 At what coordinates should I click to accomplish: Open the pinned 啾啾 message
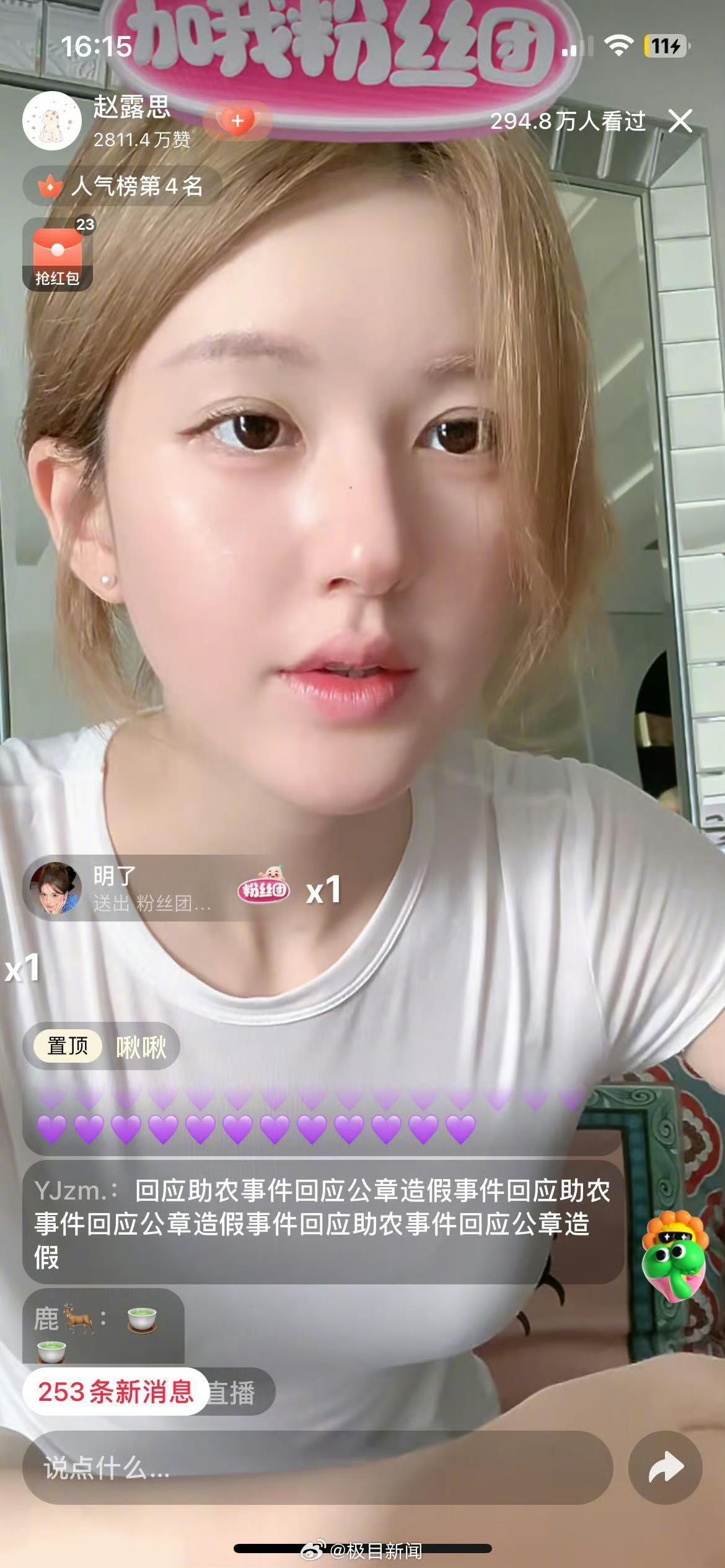pos(102,1047)
